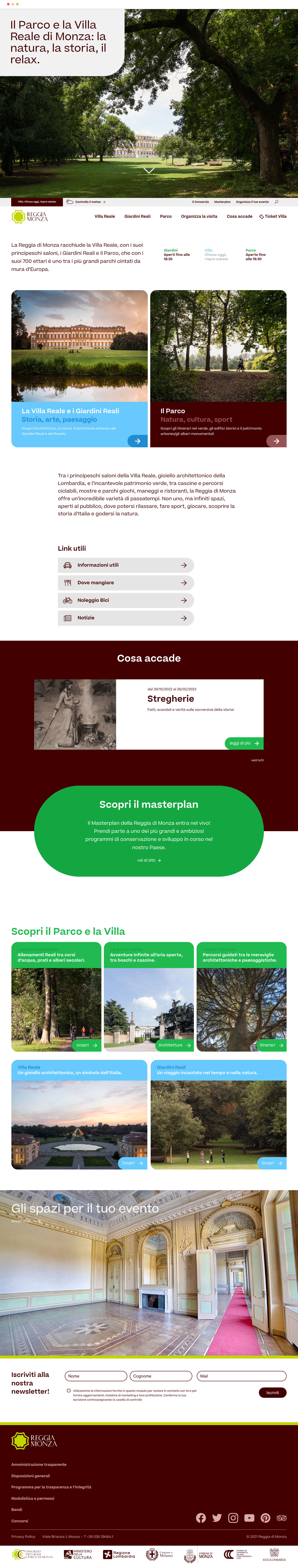Open Dove mangiare row
The image size is (298, 1568).
(x=126, y=583)
